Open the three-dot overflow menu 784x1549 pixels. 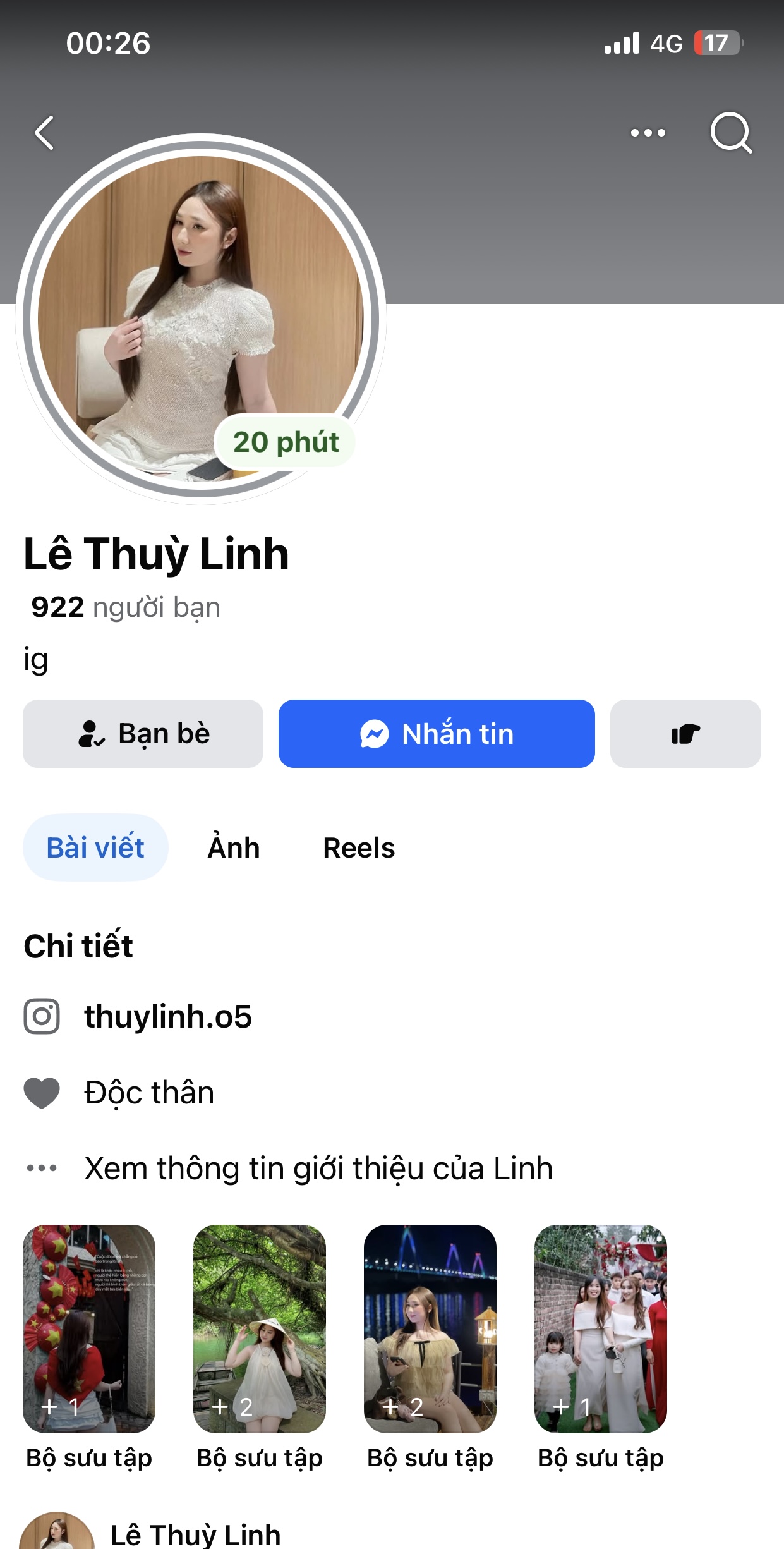click(x=648, y=133)
